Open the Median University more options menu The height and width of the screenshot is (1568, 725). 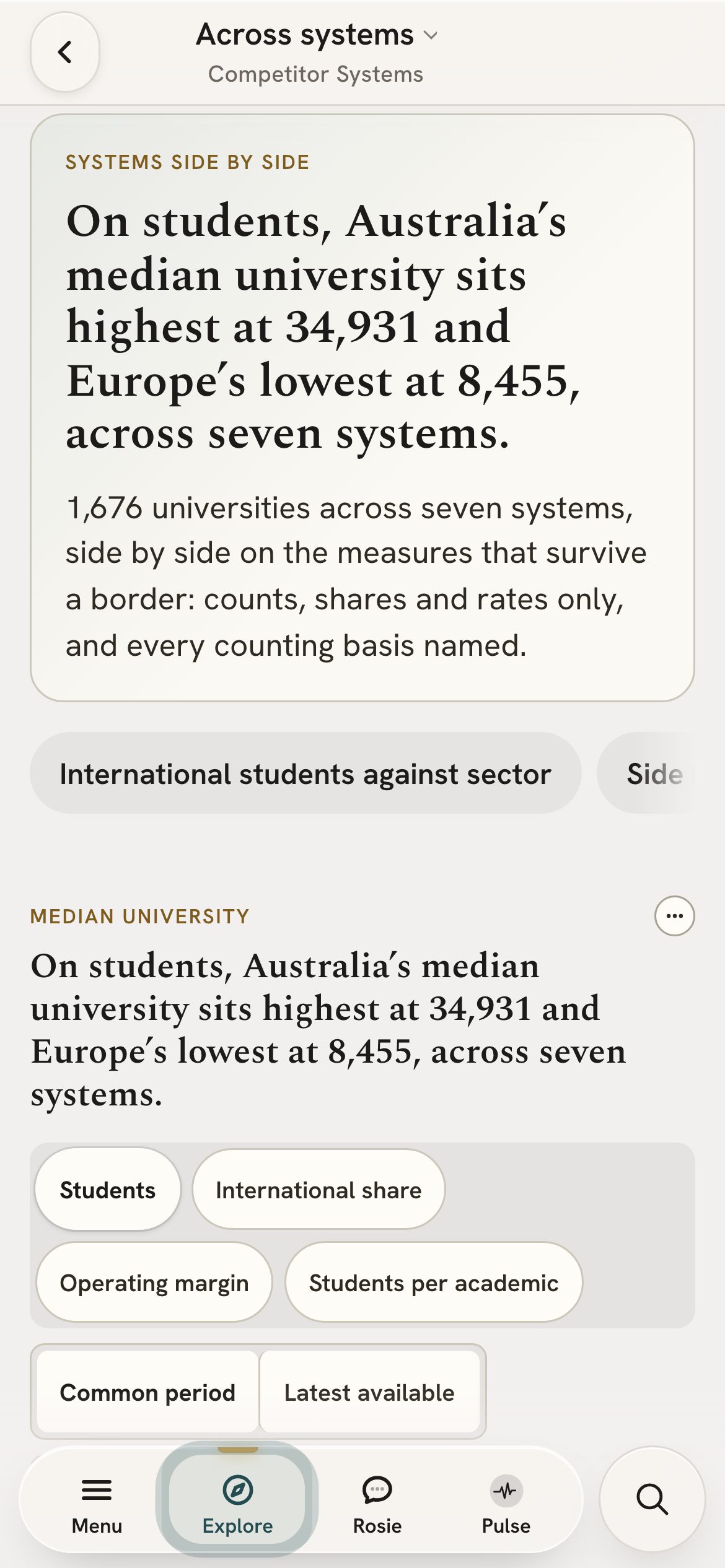click(x=674, y=915)
